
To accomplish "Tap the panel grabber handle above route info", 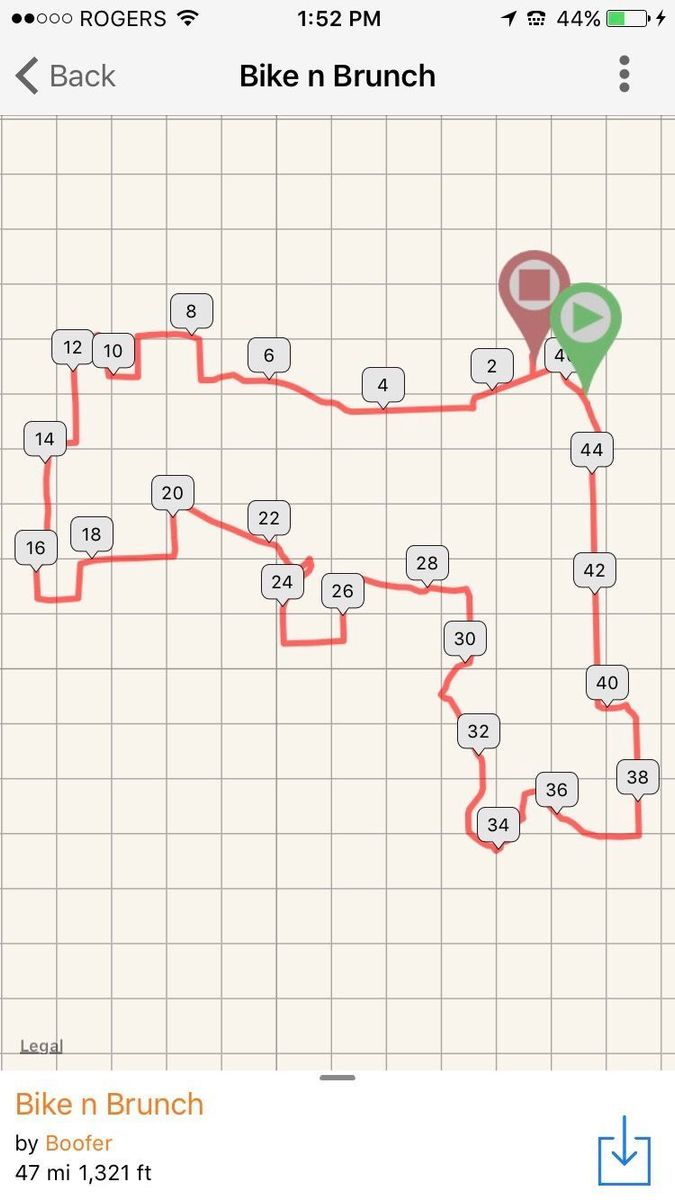I will (x=338, y=1077).
